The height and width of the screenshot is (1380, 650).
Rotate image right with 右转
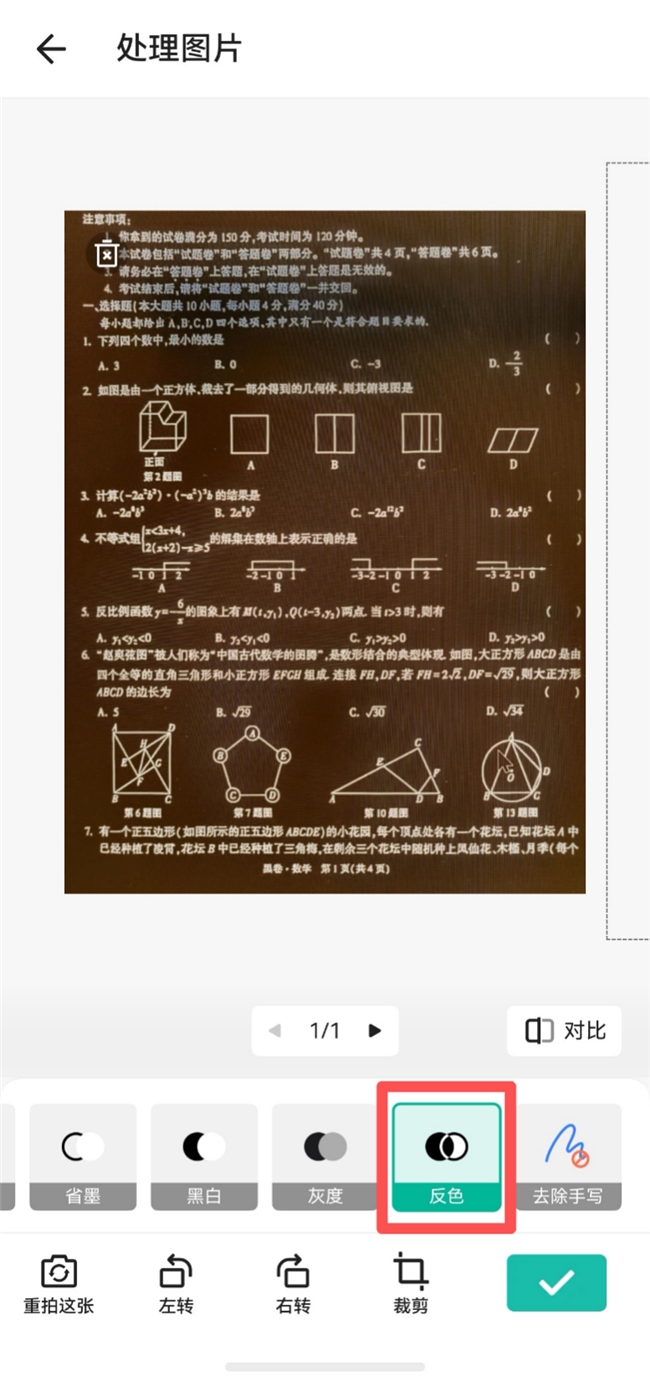[x=293, y=1284]
